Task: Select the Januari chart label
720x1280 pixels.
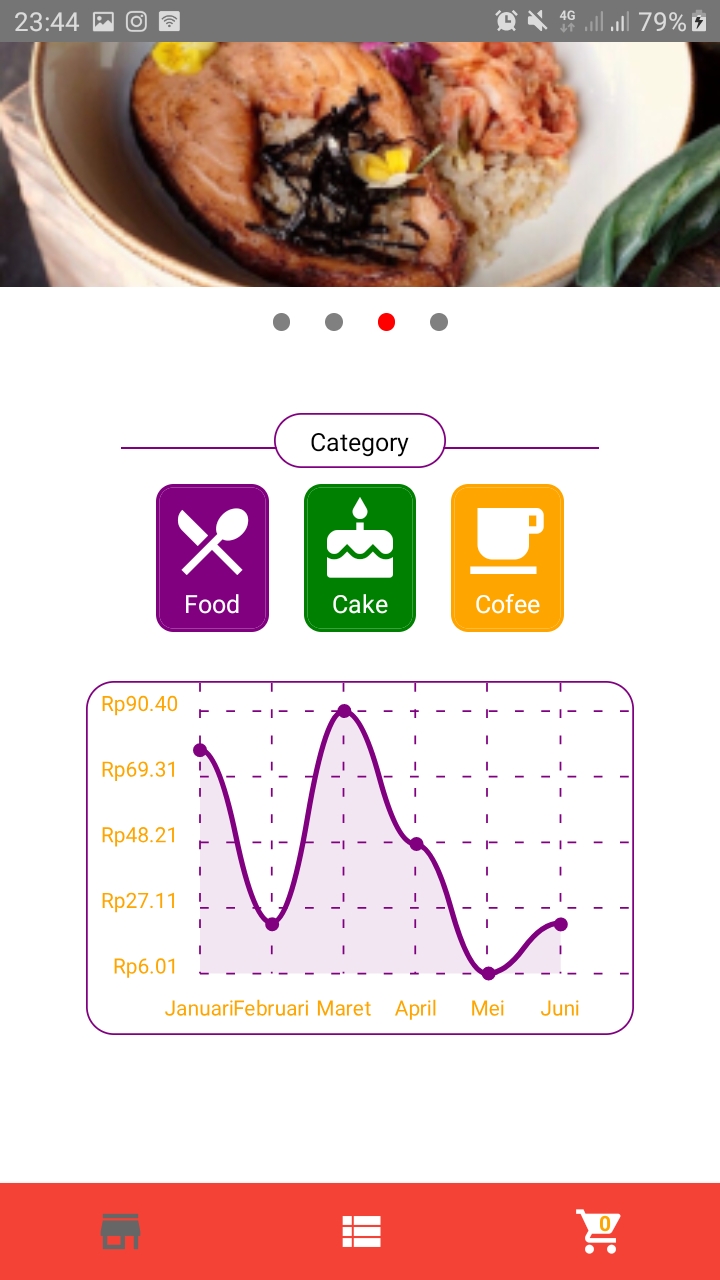Action: (x=199, y=1008)
